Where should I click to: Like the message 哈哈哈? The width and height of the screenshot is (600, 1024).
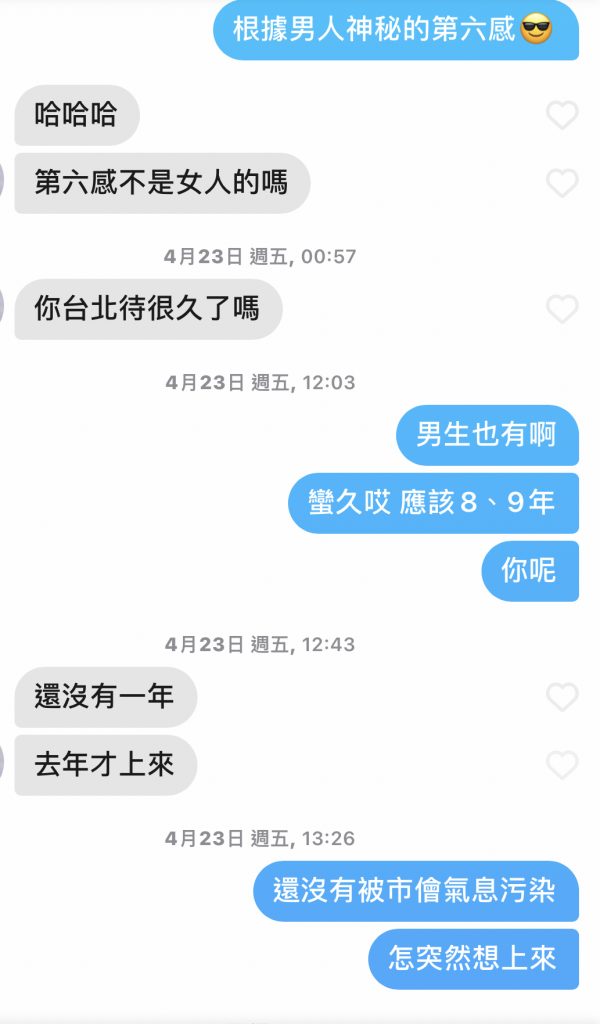(x=562, y=115)
